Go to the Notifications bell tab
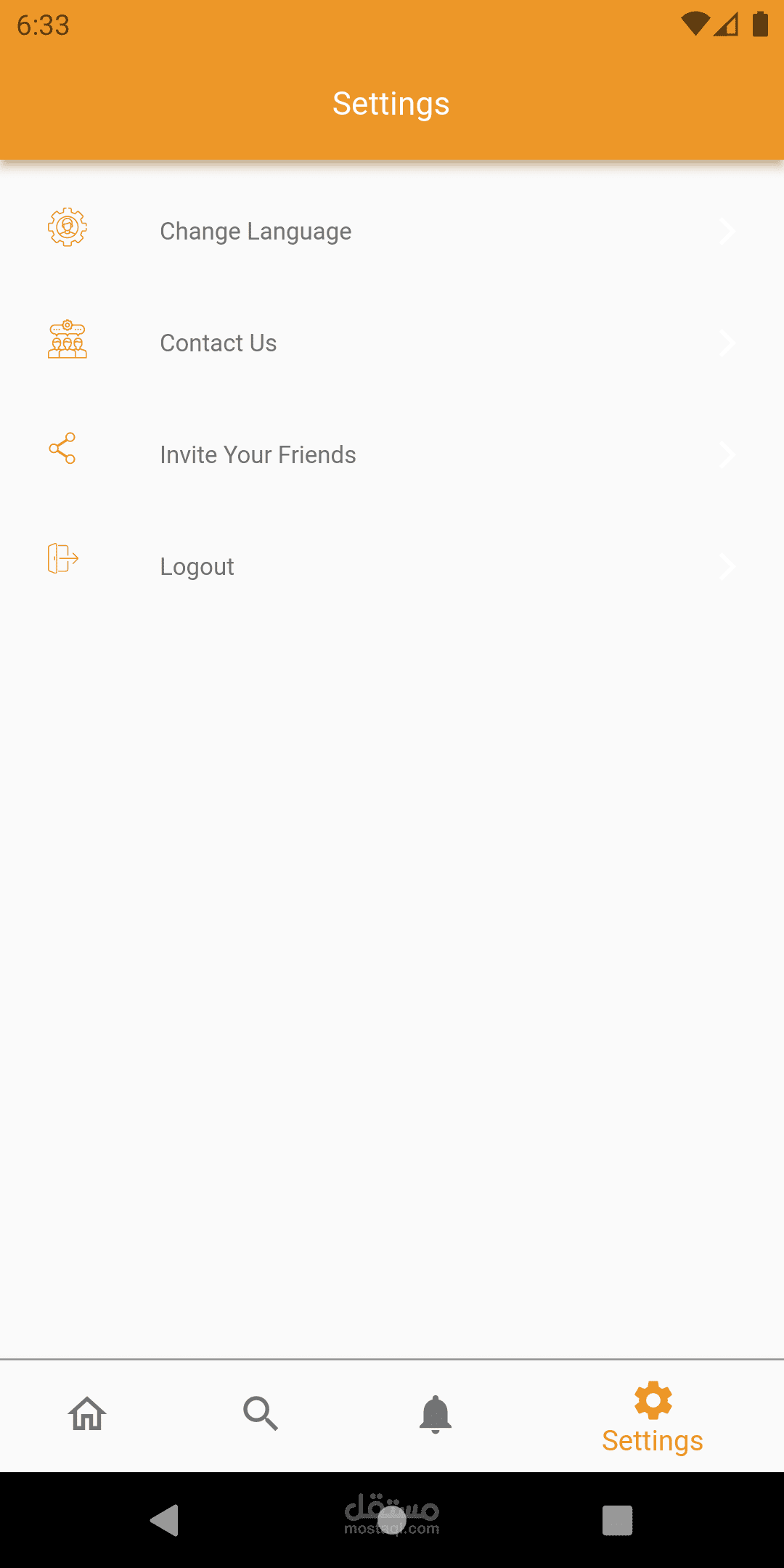Viewport: 784px width, 1568px height. [436, 1414]
